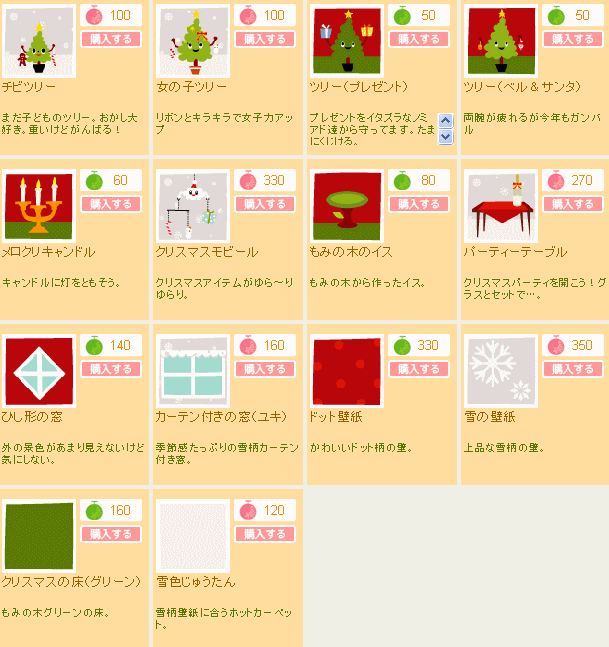Purchase クリスマスモビール for 330
Viewport: 609px width, 647px height.
coord(265,204)
